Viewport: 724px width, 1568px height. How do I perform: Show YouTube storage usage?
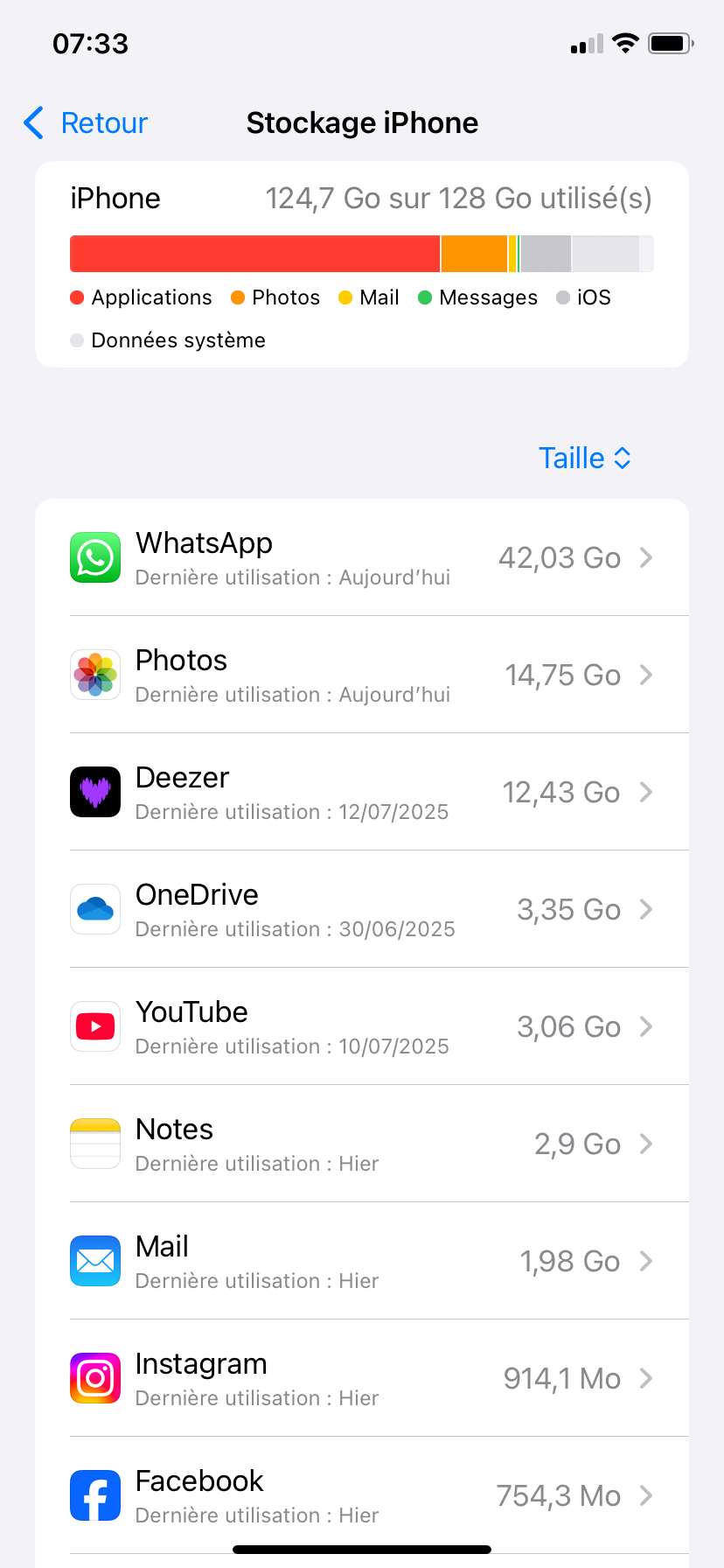coord(362,1027)
